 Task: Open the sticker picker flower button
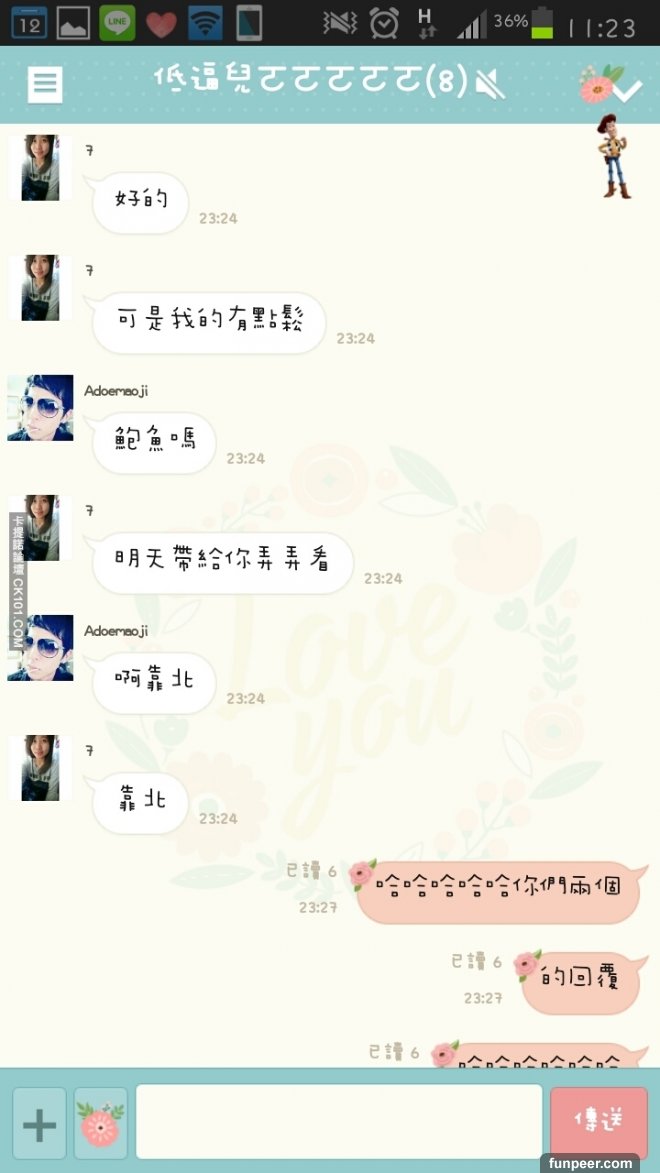pos(101,1124)
